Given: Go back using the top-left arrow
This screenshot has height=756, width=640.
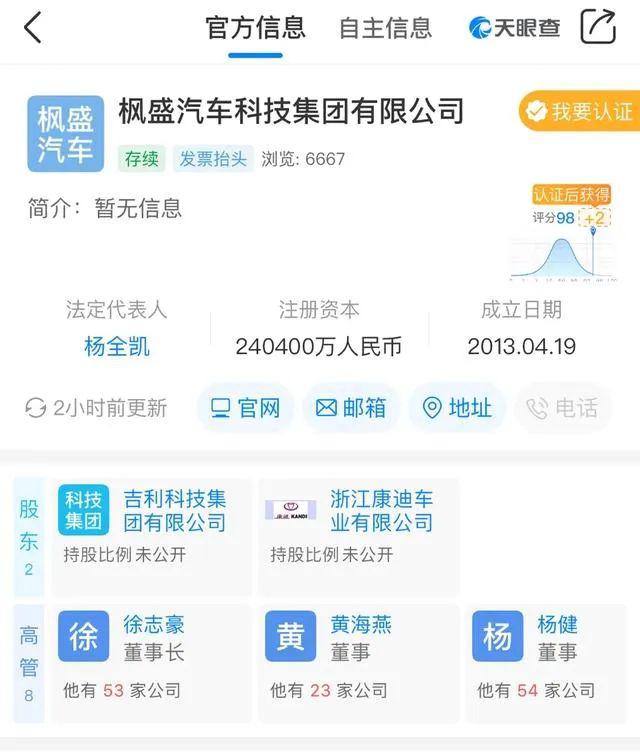Looking at the screenshot, I should pos(33,28).
